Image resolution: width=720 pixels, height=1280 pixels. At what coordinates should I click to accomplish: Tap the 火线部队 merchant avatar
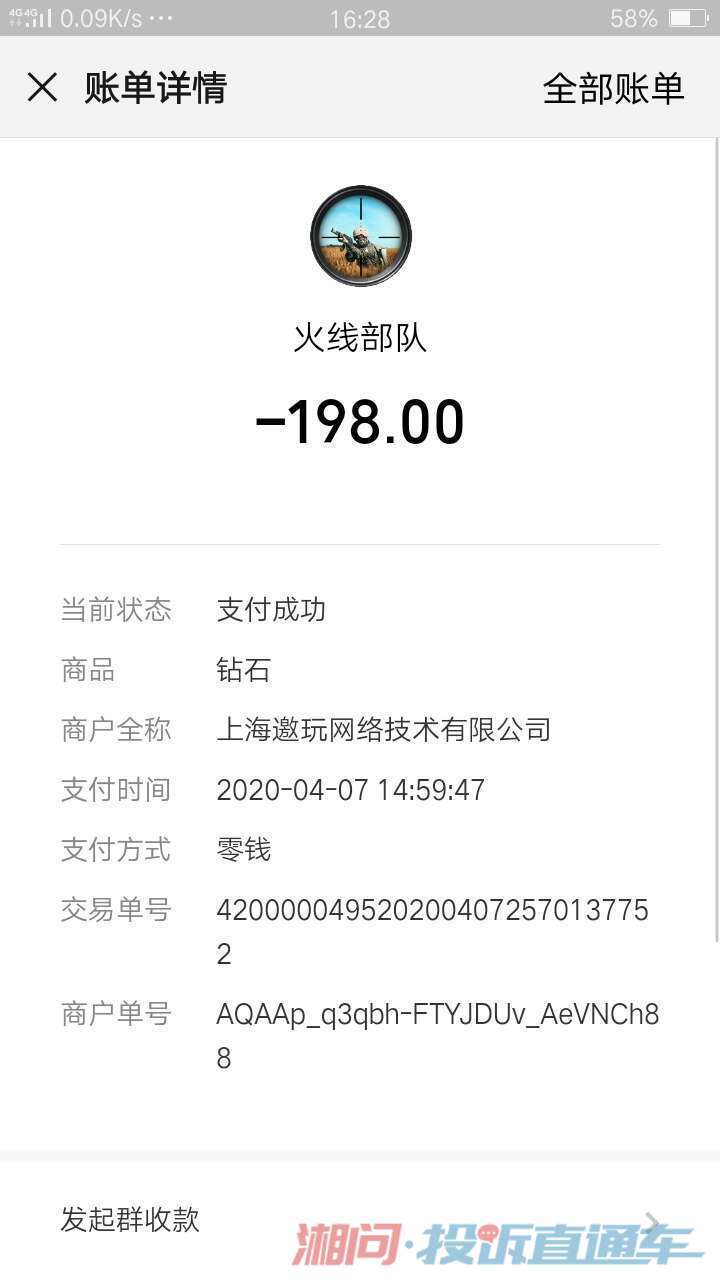[360, 236]
